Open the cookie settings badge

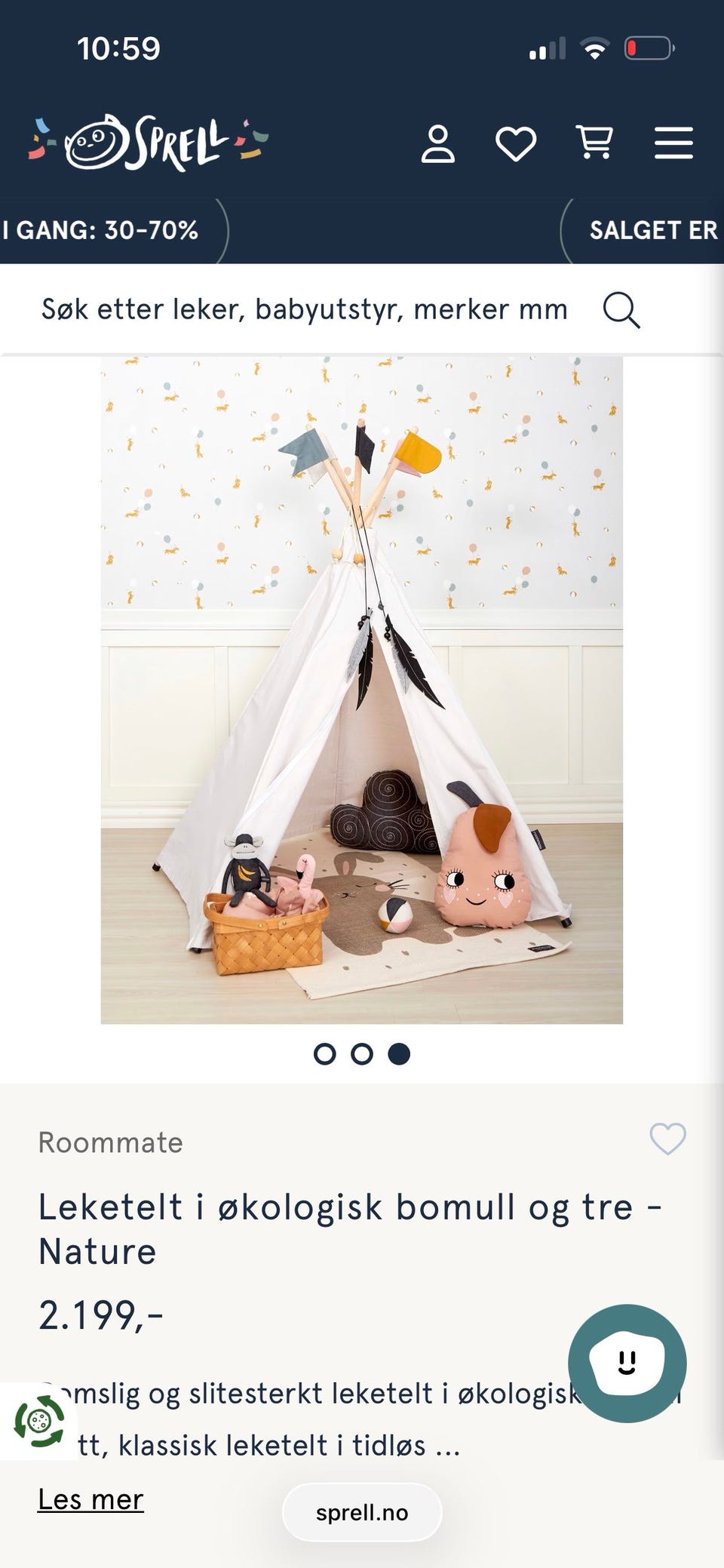(39, 1422)
